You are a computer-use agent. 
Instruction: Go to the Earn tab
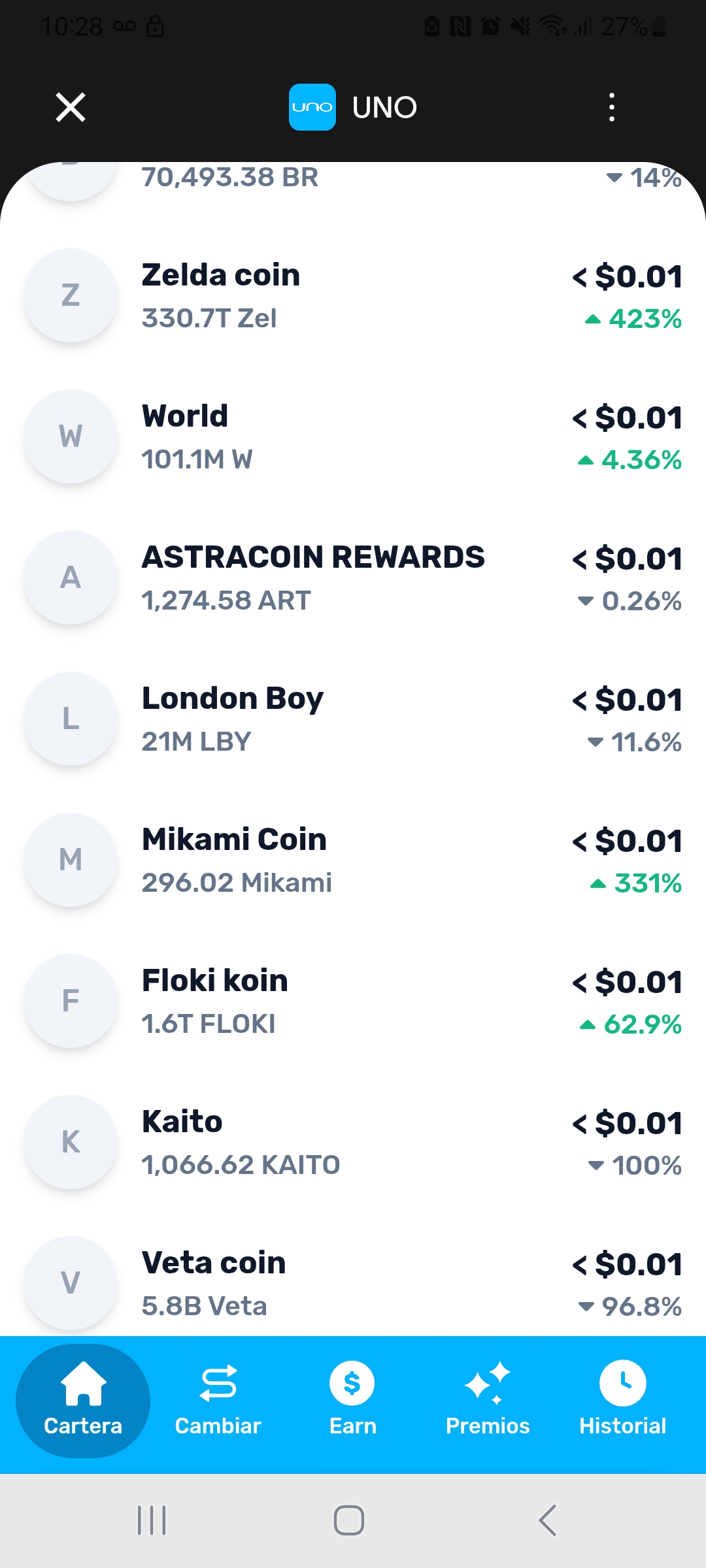pos(353,1401)
